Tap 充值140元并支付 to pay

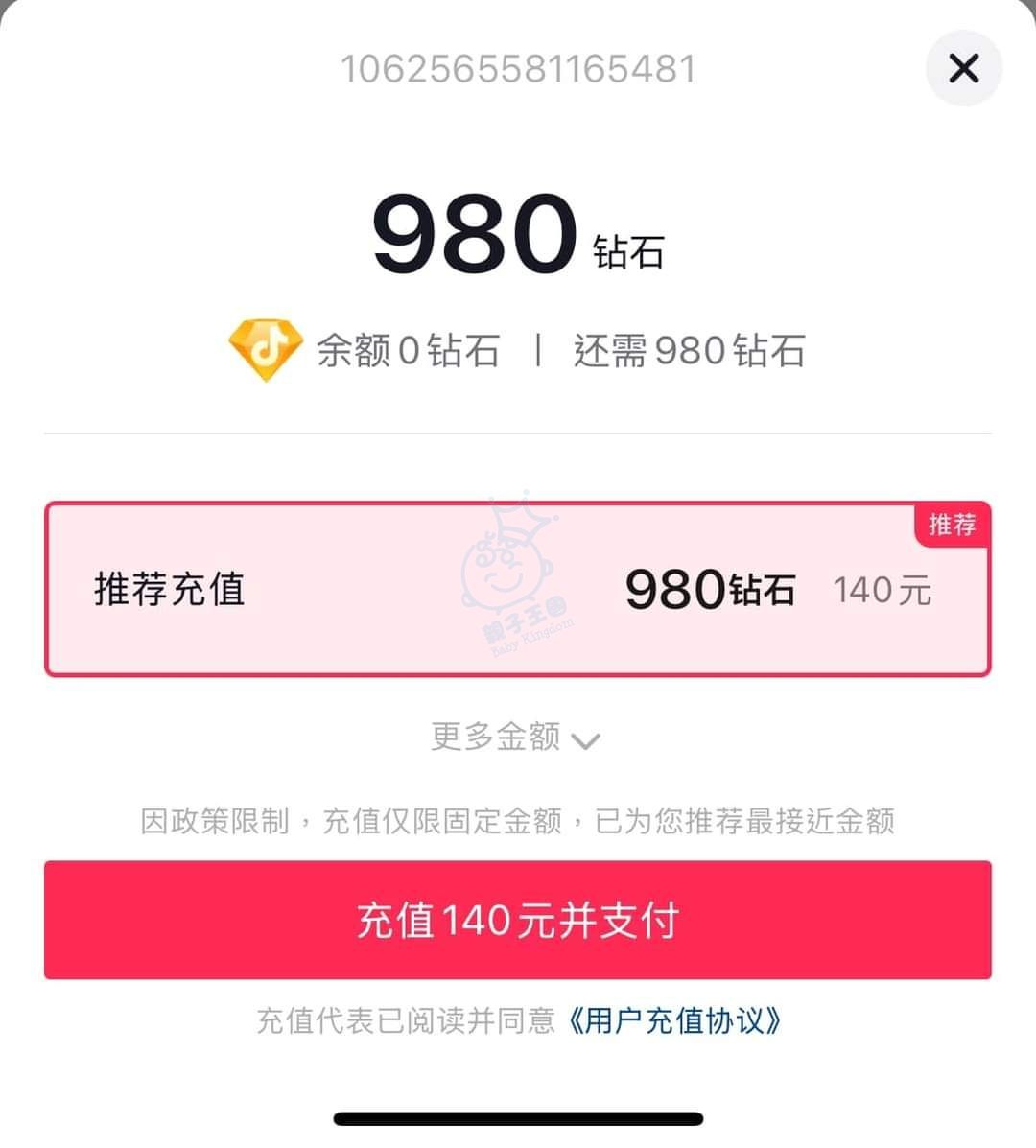pyautogui.click(x=517, y=920)
